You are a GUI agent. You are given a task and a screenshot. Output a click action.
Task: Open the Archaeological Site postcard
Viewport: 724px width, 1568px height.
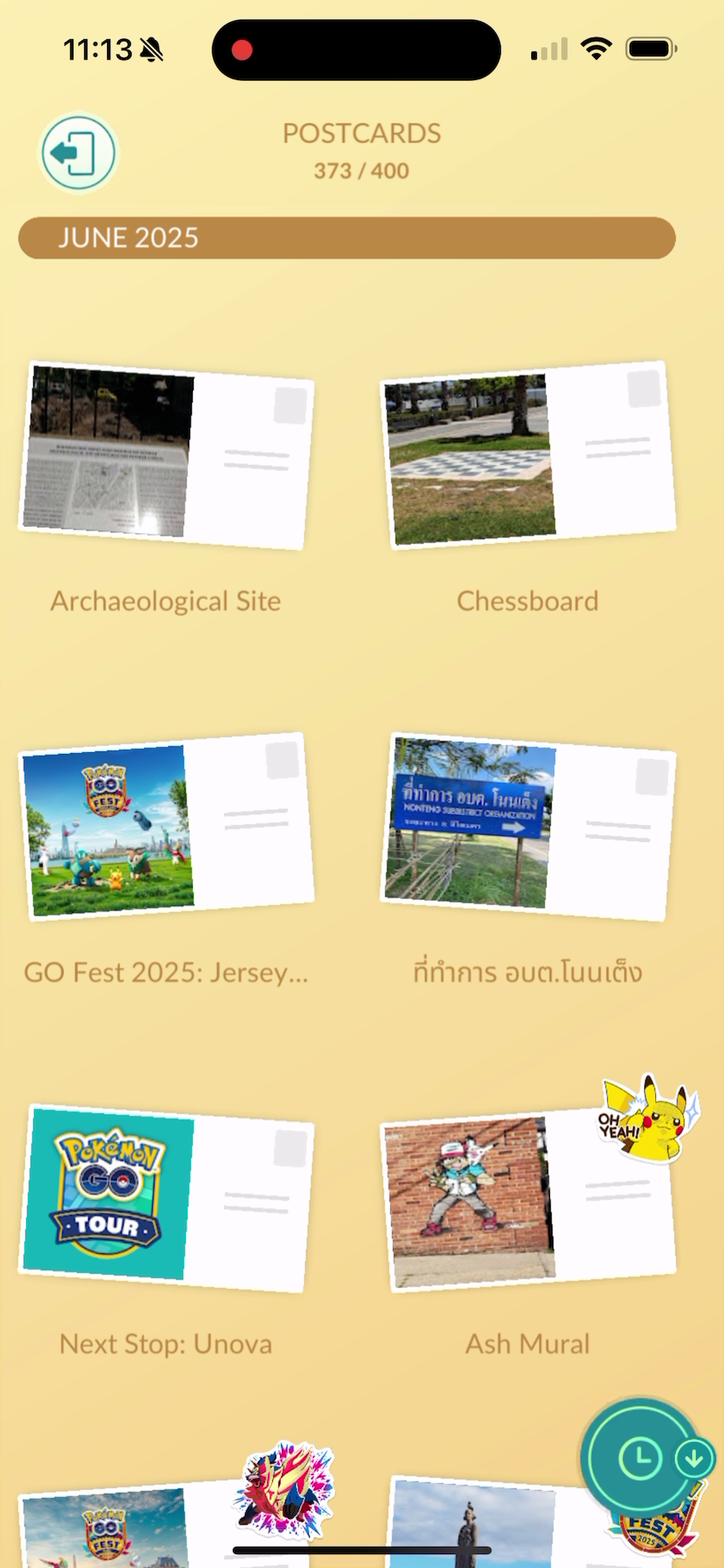click(x=166, y=454)
